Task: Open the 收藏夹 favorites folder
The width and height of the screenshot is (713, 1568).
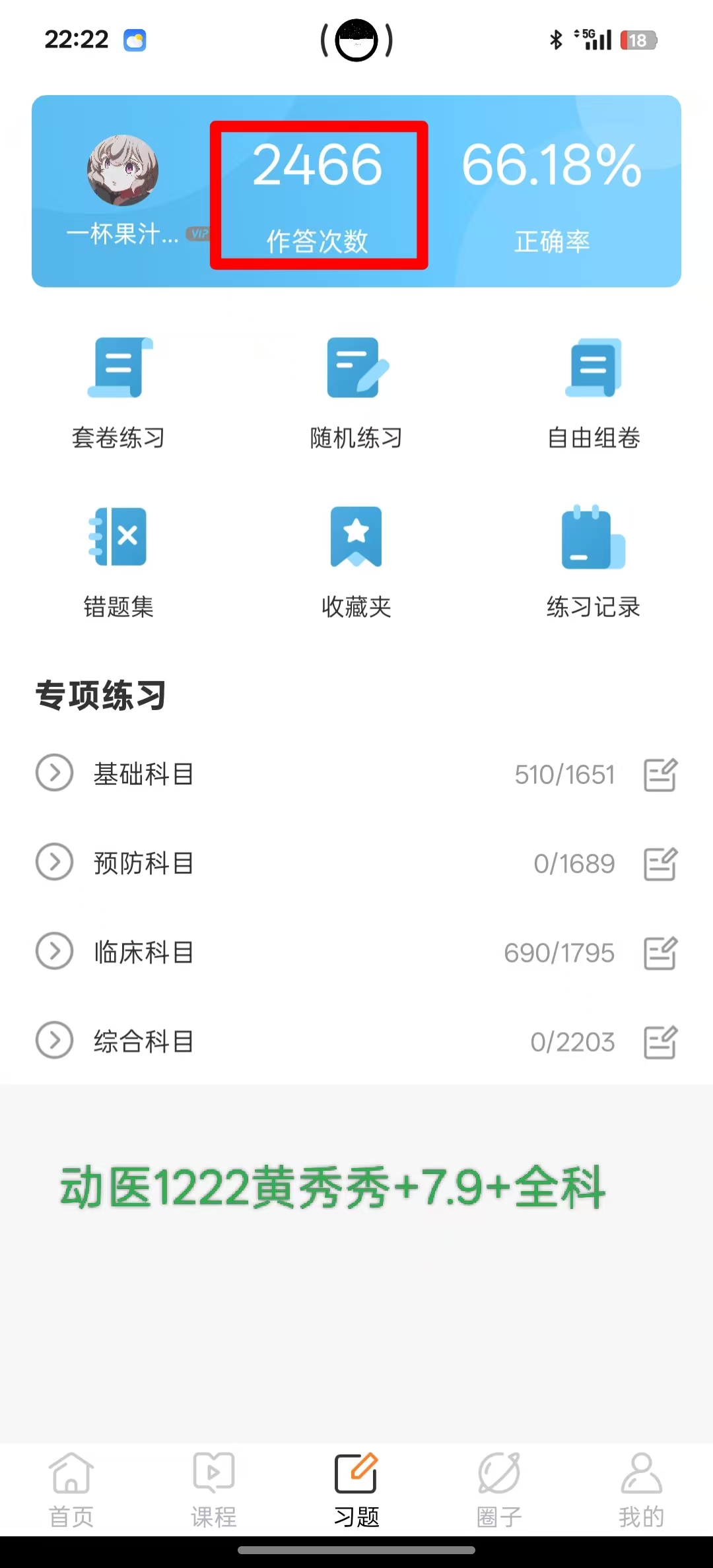Action: tap(356, 562)
